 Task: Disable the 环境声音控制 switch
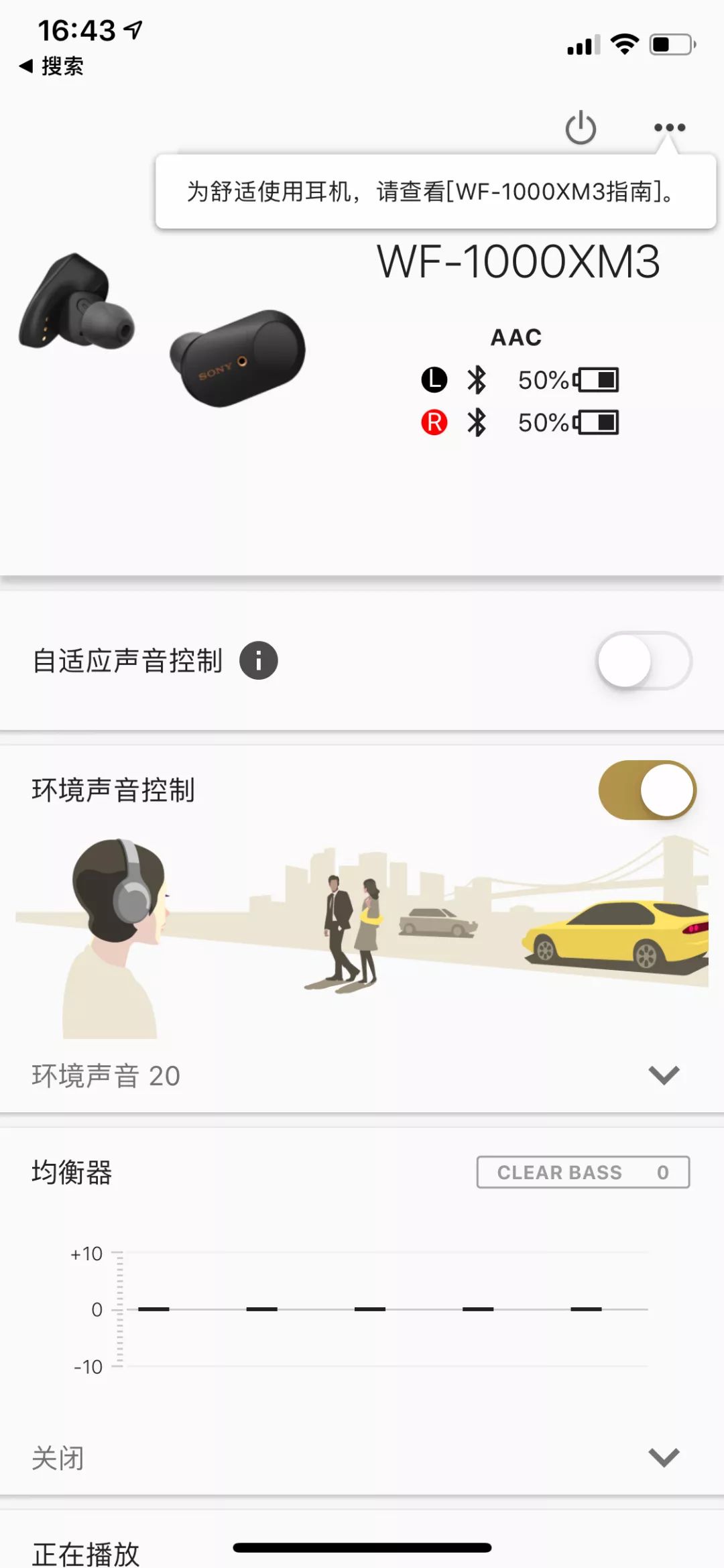click(645, 790)
